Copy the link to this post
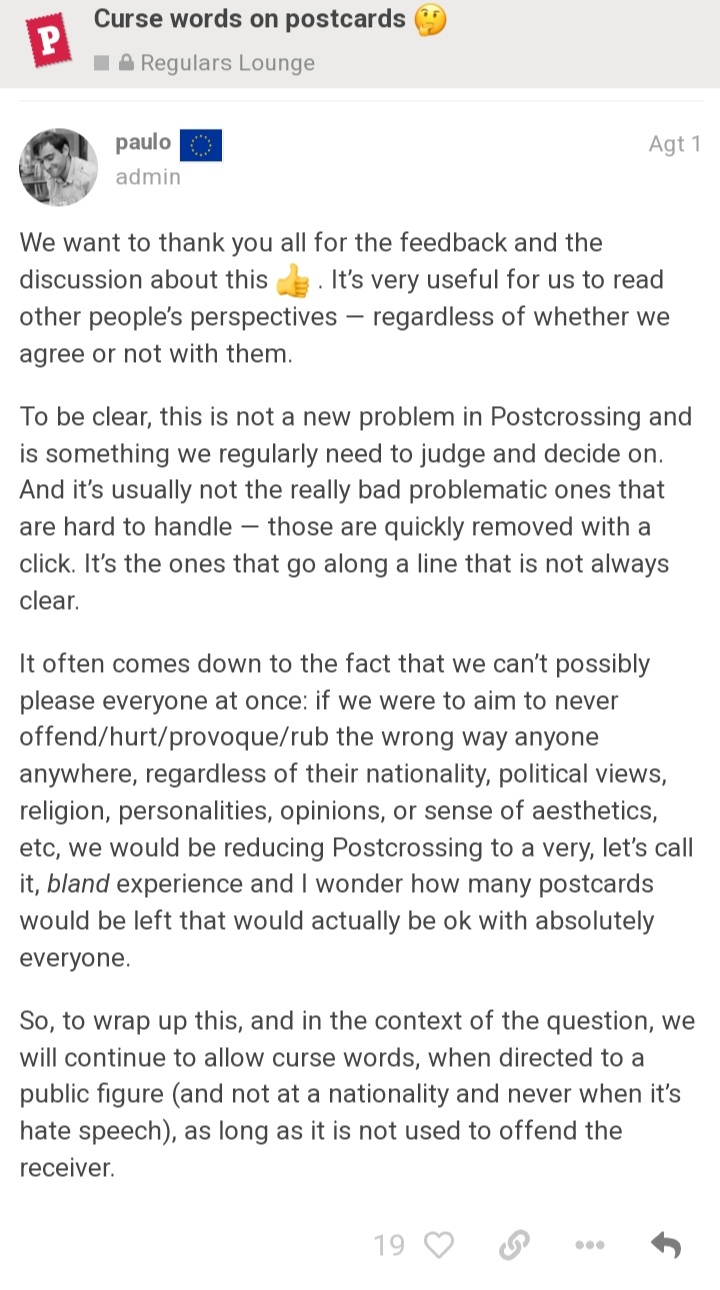Image resolution: width=720 pixels, height=1290 pixels. pyautogui.click(x=513, y=1245)
